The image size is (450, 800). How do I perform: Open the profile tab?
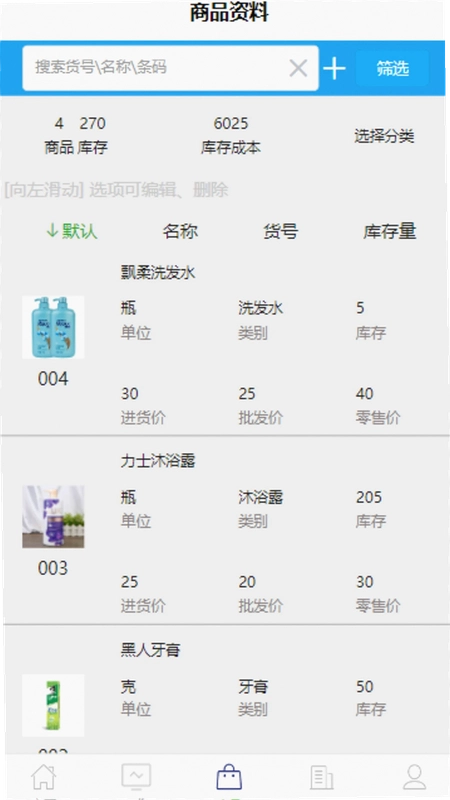point(414,778)
